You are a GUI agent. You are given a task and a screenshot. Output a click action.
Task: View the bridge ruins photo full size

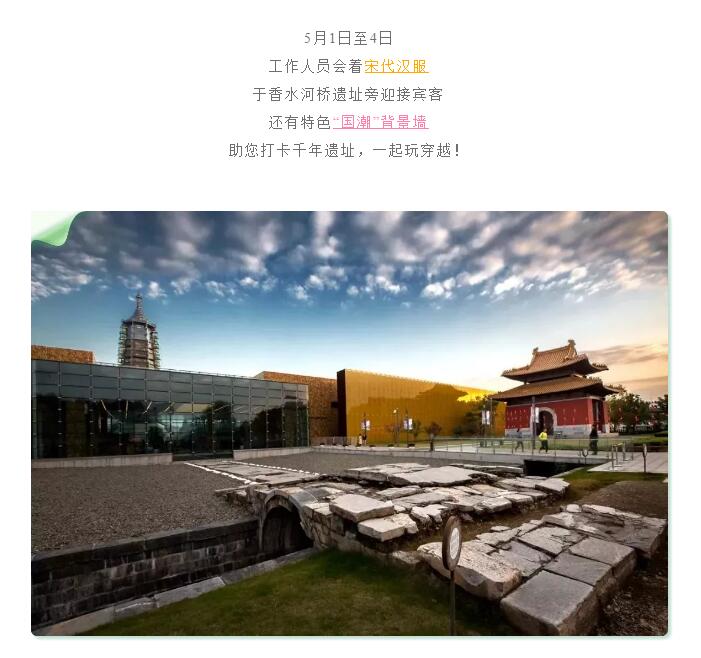pyautogui.click(x=349, y=423)
